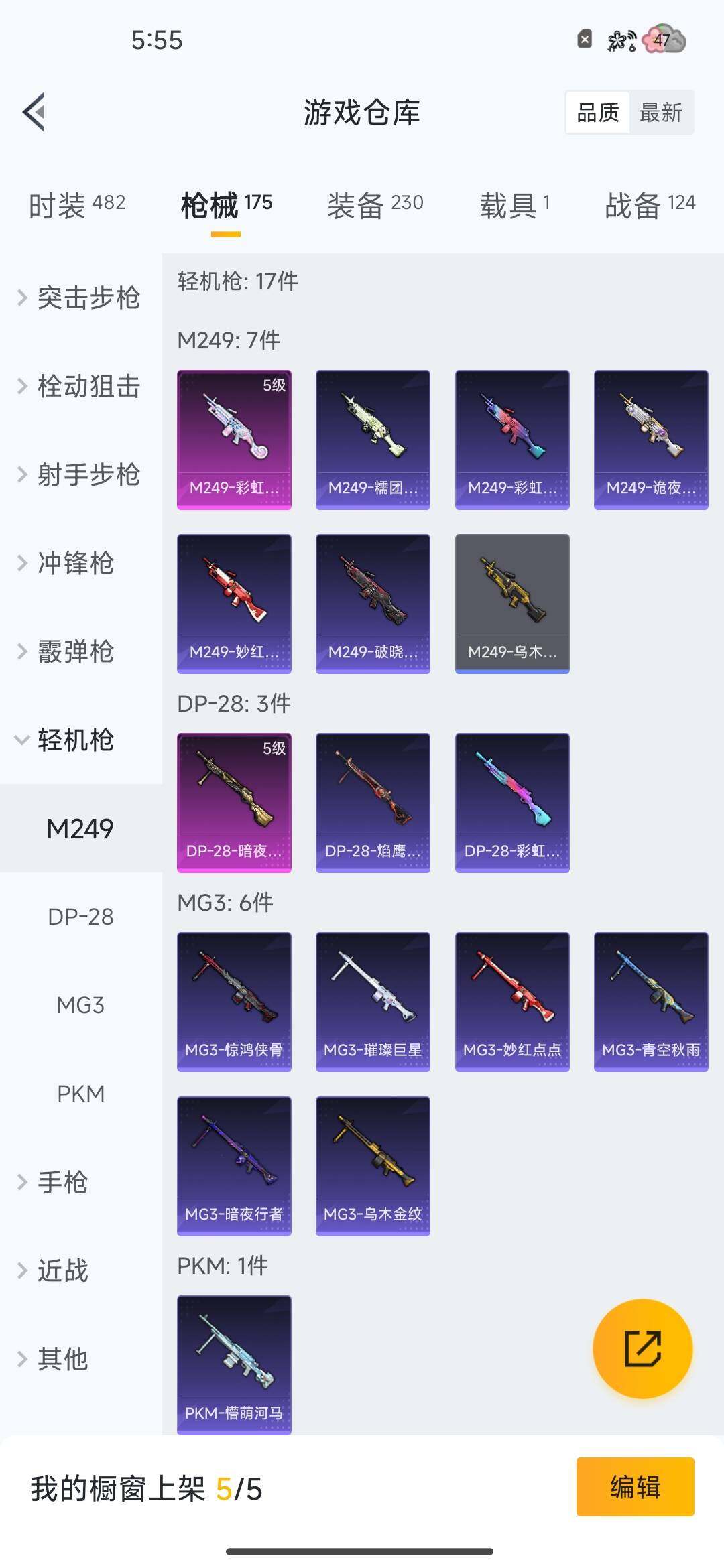Sort inventory by 最新
724x1568 pixels.
pos(660,113)
